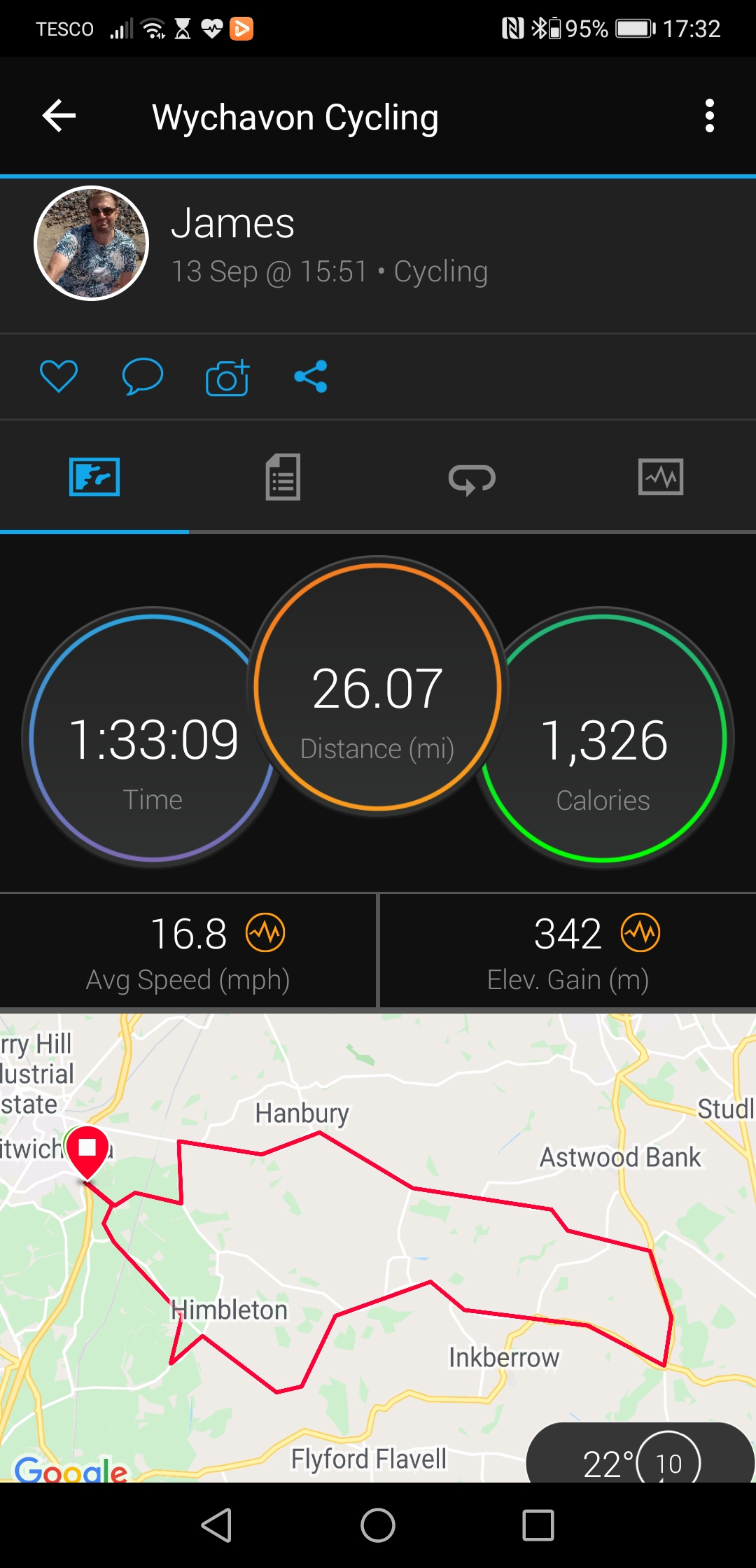Switch to the stats details tab
This screenshot has width=756, height=1568.
pos(283,477)
